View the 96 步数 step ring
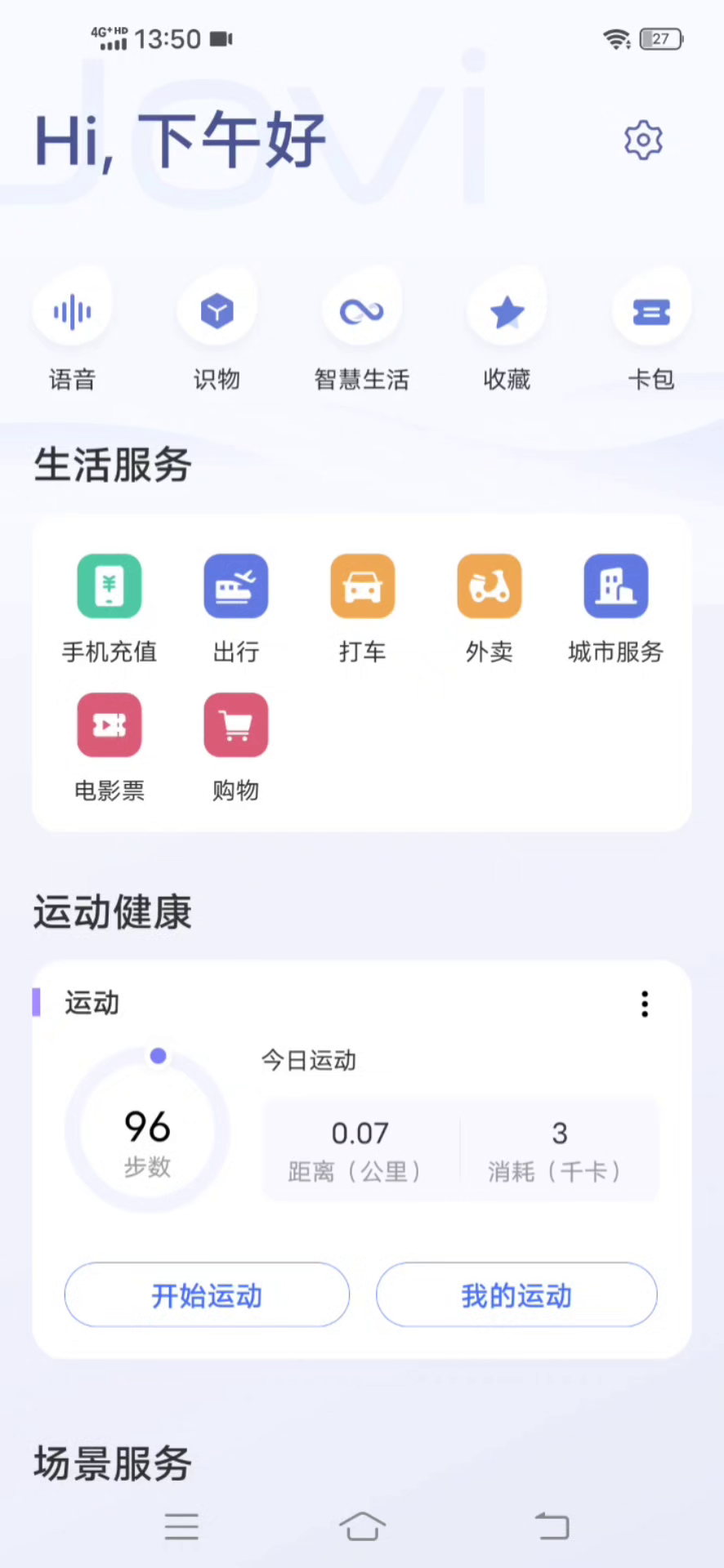Viewport: 724px width, 1568px height. coord(147,1131)
